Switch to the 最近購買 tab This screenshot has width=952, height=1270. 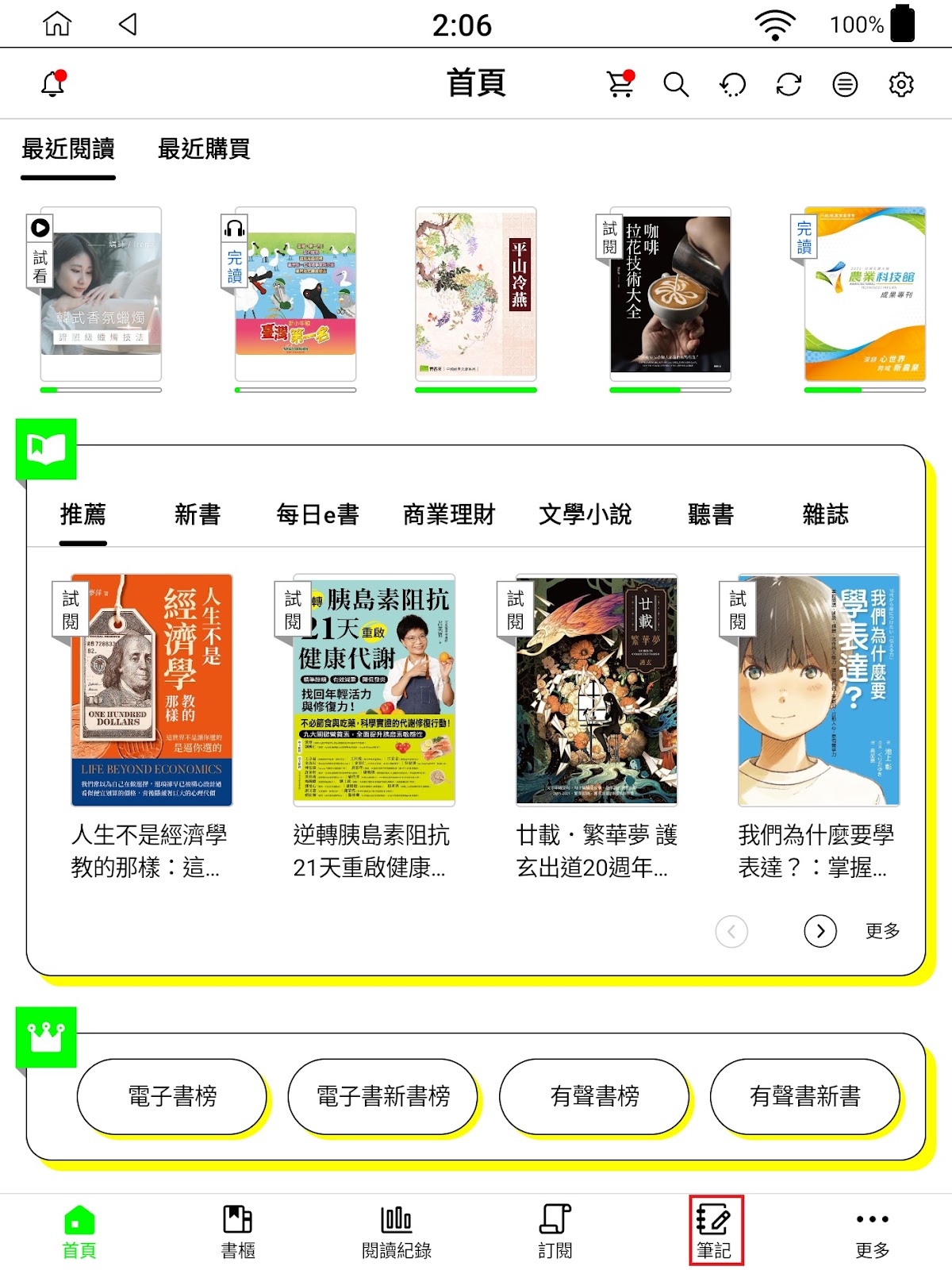(204, 149)
